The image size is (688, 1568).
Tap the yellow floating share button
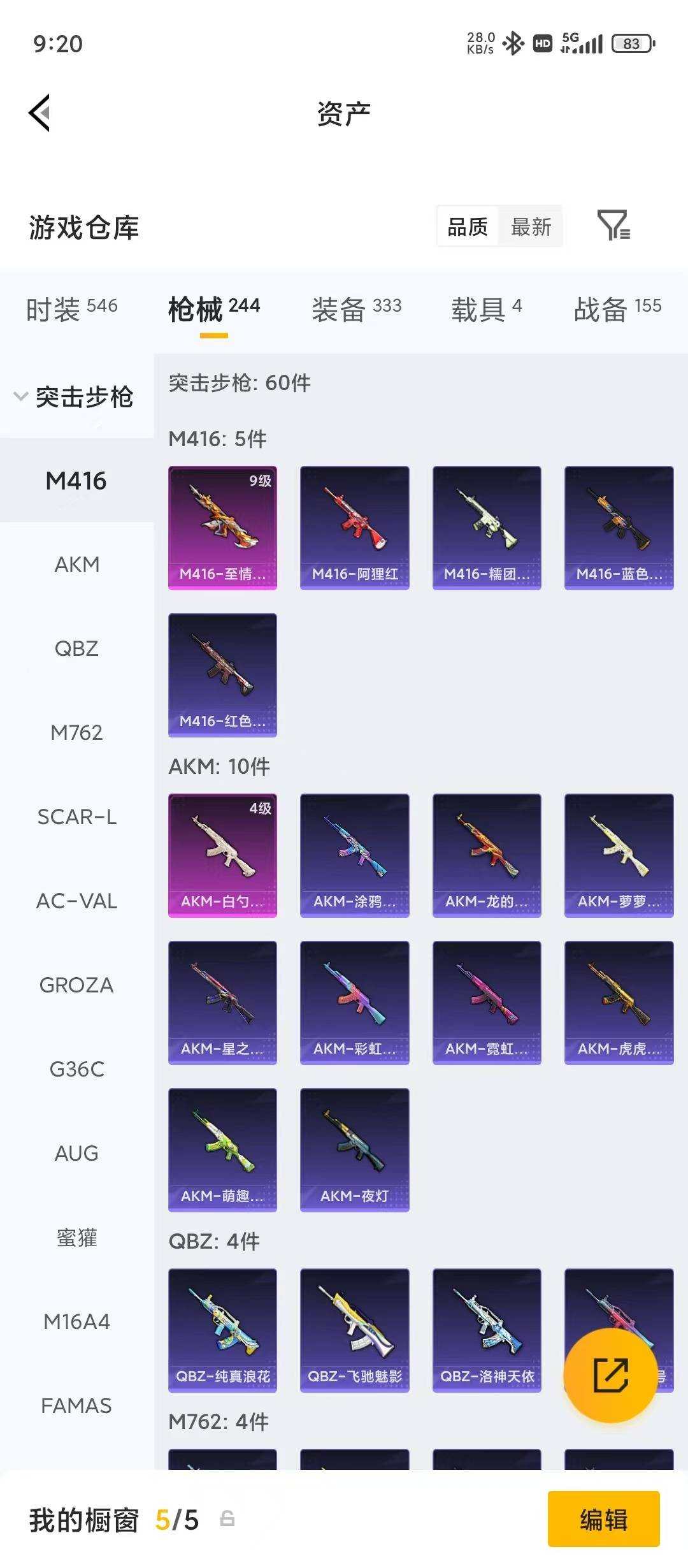tap(610, 1375)
